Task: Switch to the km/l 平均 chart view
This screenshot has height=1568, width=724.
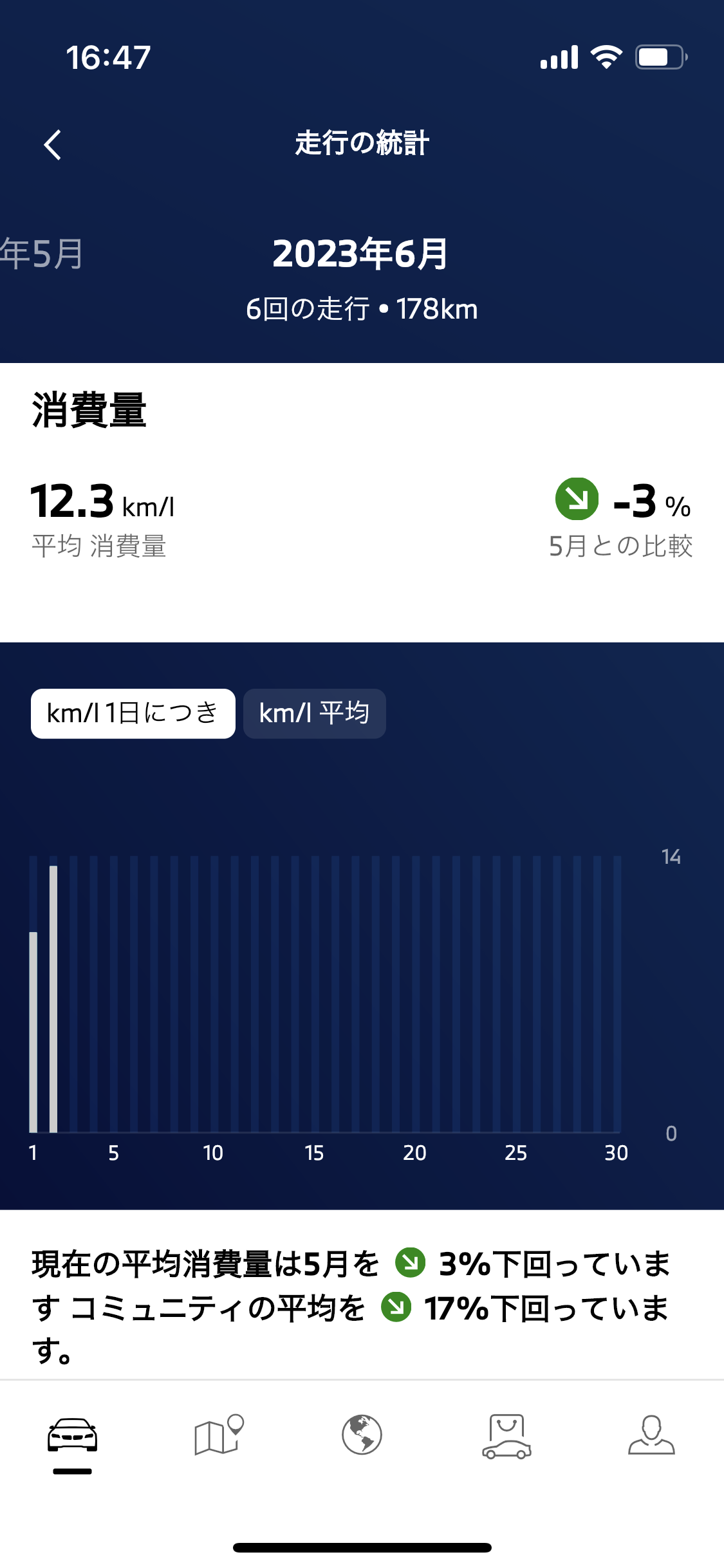Action: pos(314,713)
